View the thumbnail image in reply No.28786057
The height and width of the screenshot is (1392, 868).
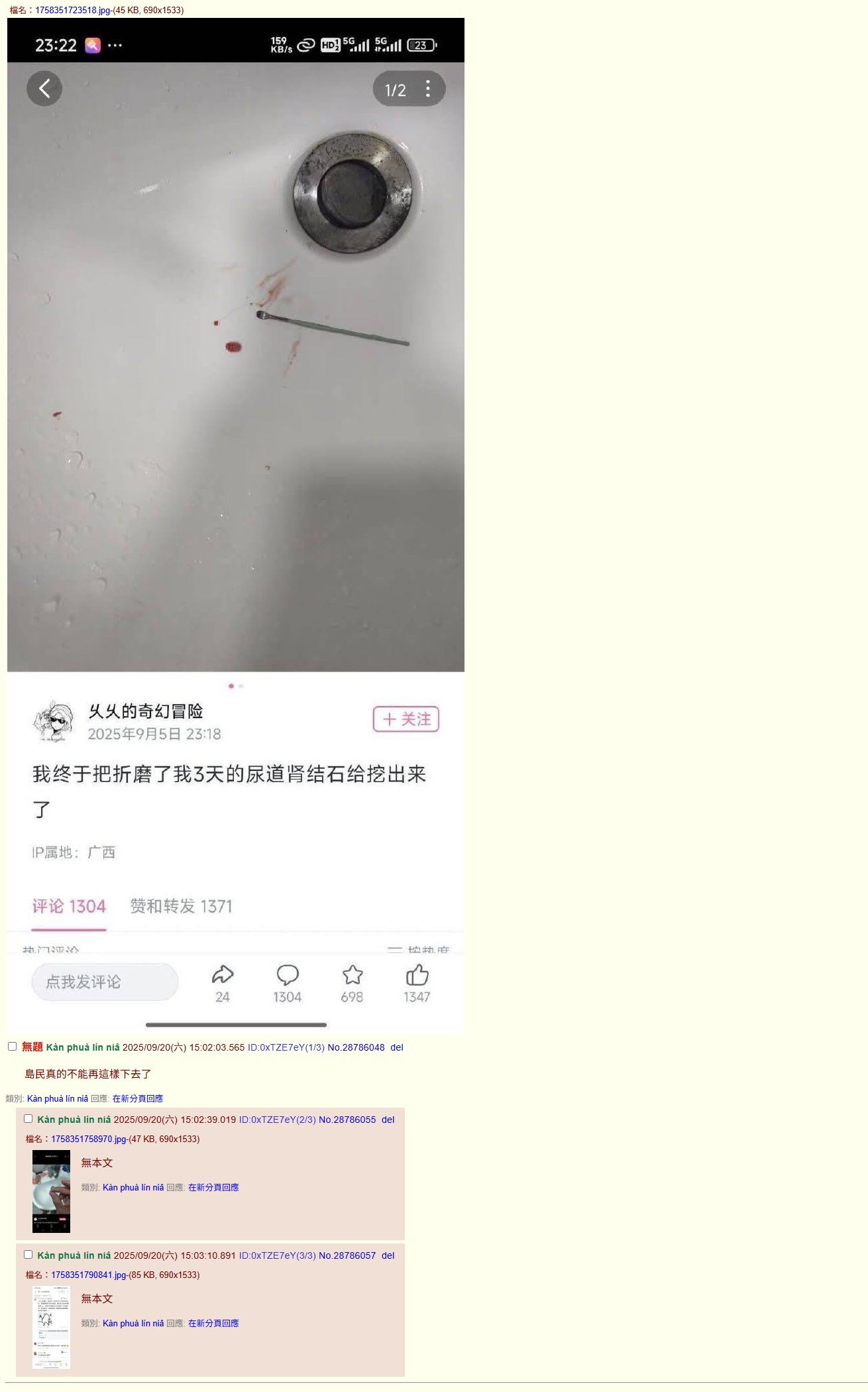(x=51, y=1327)
